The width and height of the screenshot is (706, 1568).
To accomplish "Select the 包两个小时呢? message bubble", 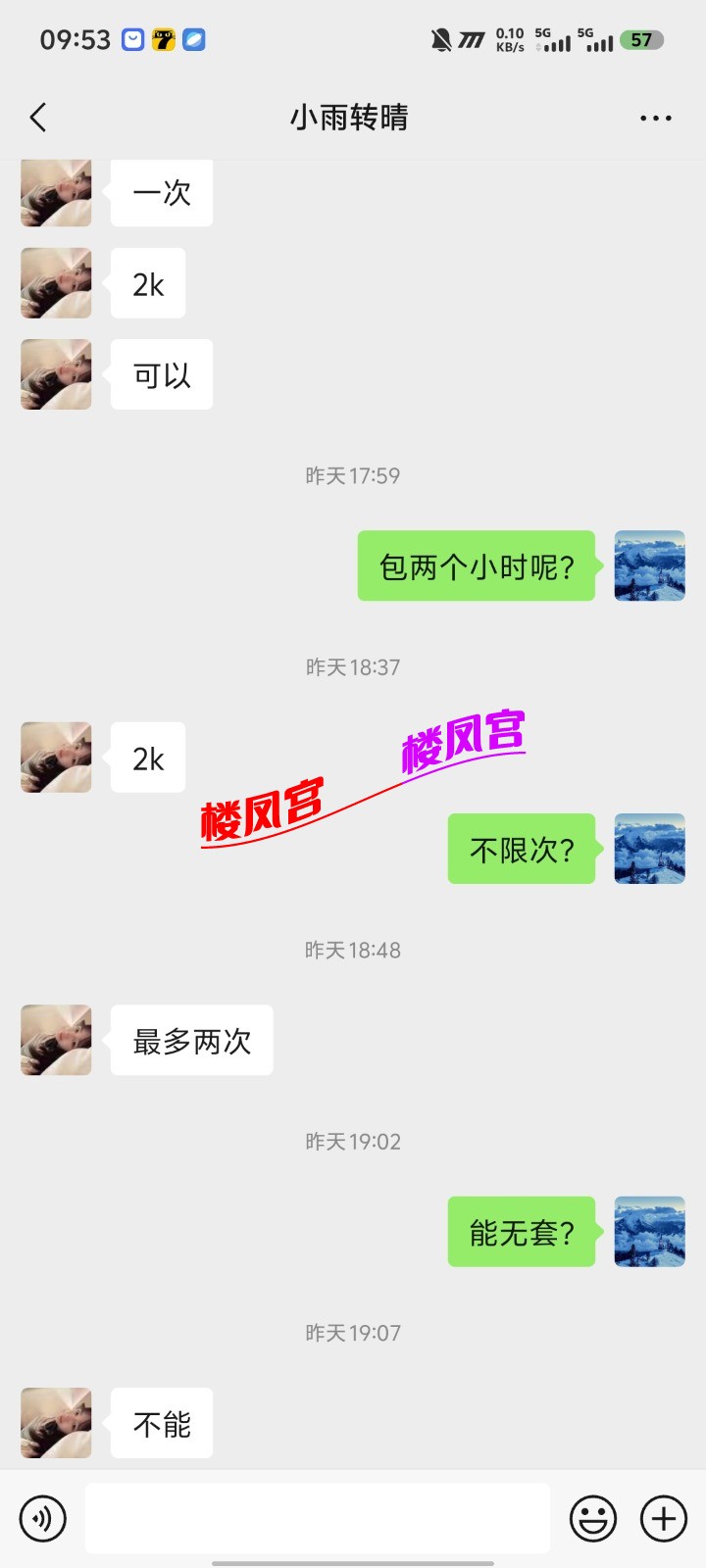I will point(478,565).
